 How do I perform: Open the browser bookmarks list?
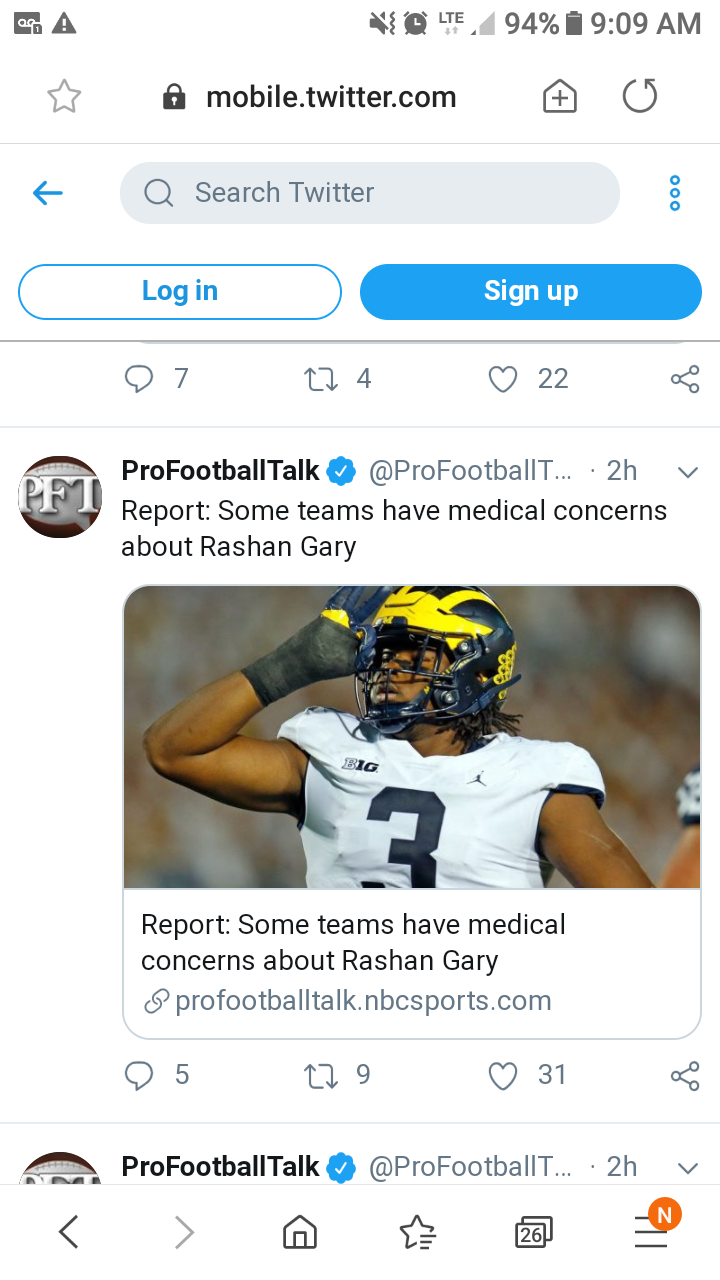[x=417, y=1234]
